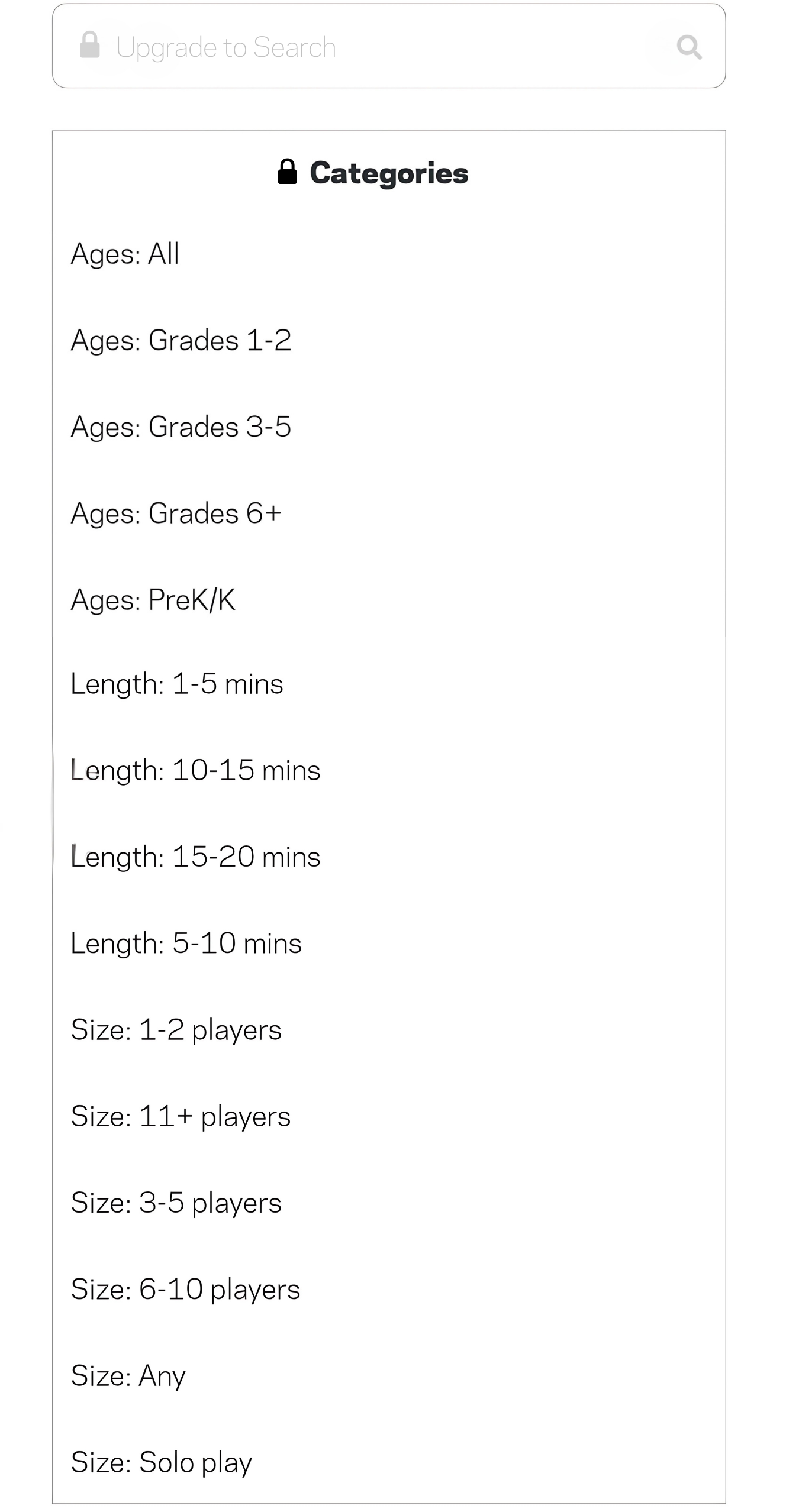Select the Ages: All category
Image resolution: width=799 pixels, height=1512 pixels.
tap(125, 254)
